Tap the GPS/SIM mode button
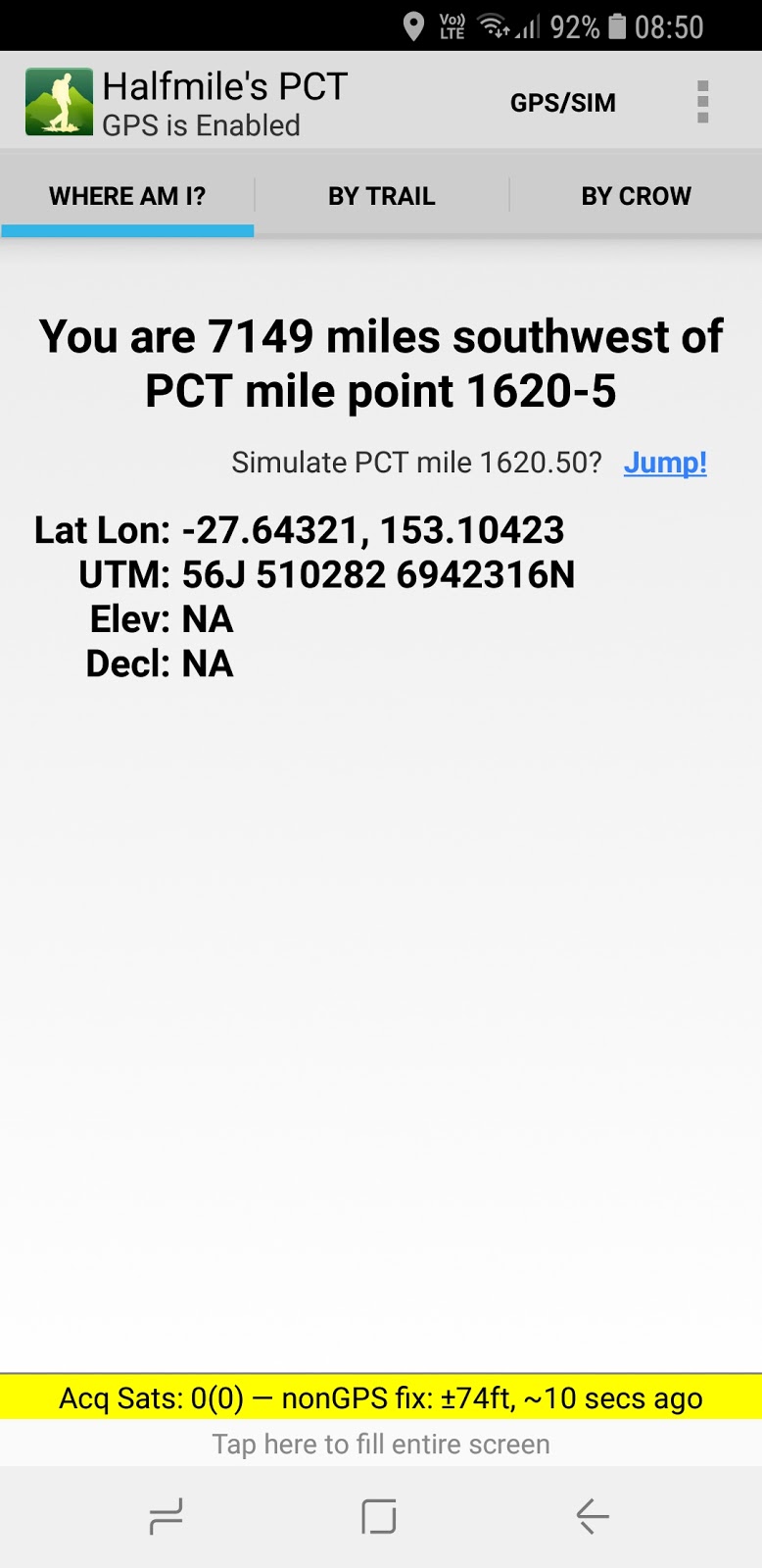This screenshot has width=762, height=1568. (562, 103)
